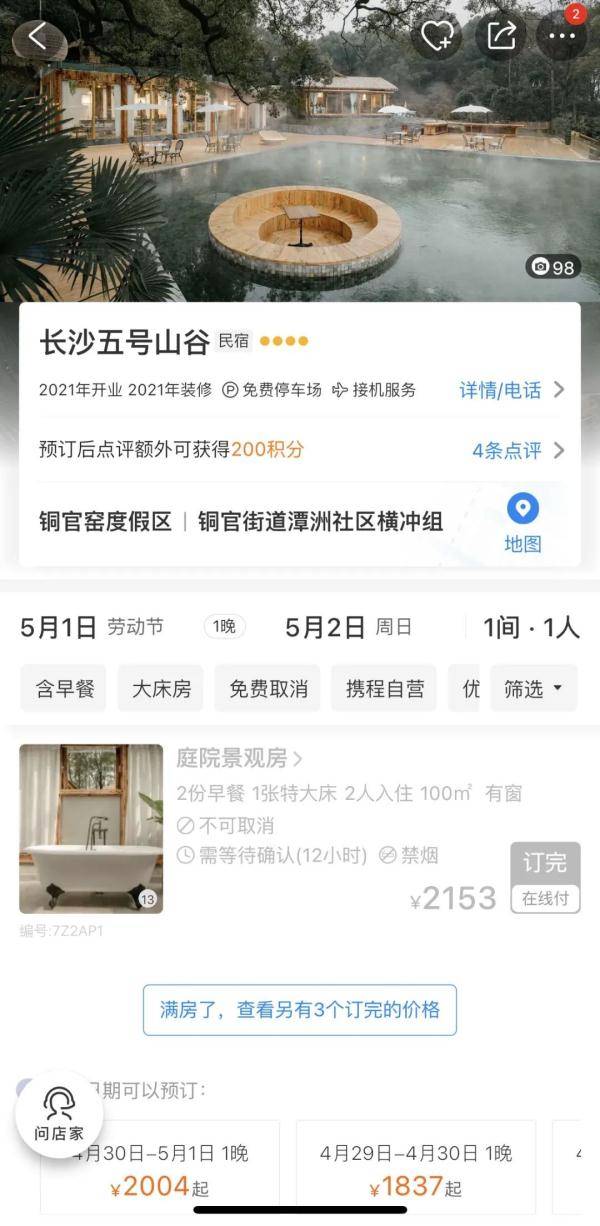Change the check-out date 5月2日
The width and height of the screenshot is (600, 1226).
coord(348,627)
